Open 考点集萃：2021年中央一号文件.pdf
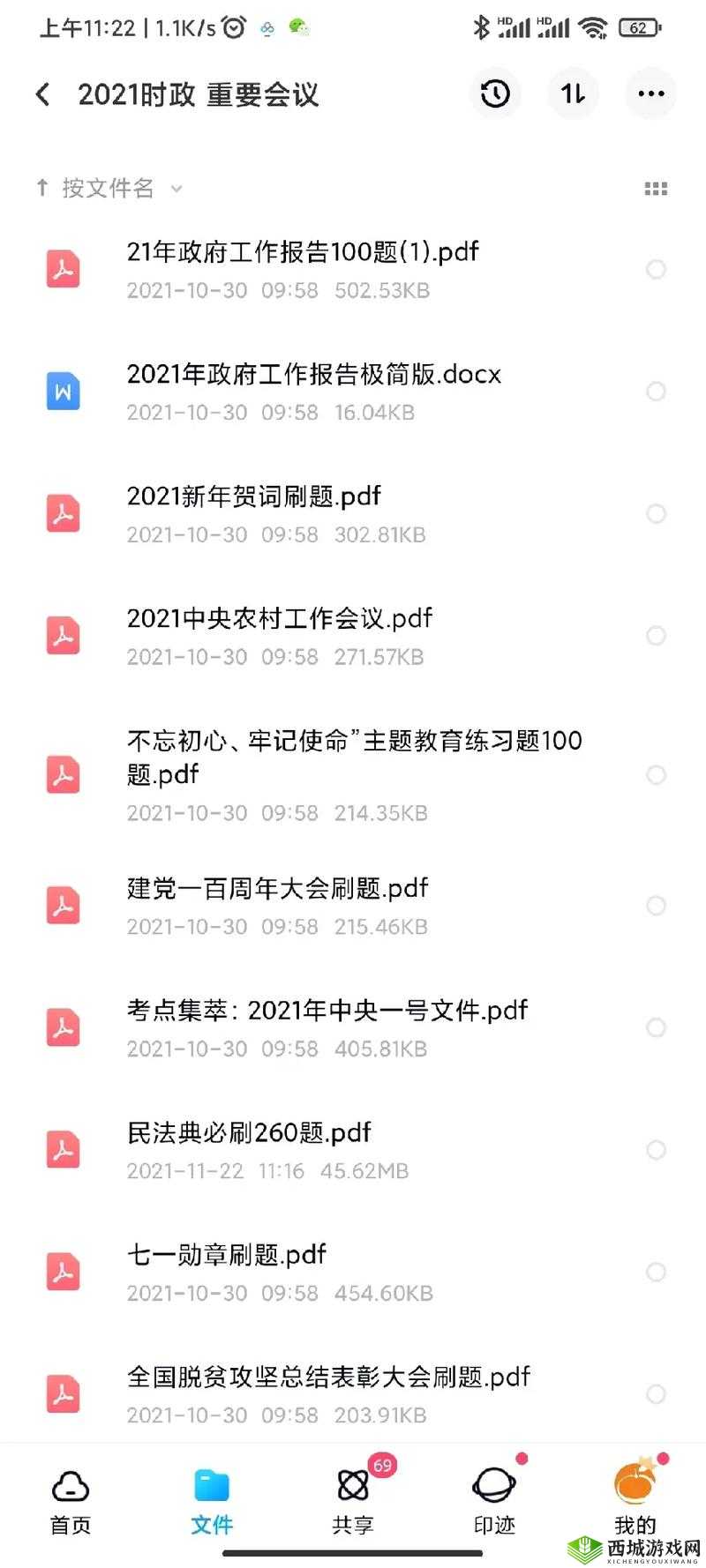This screenshot has height=1568, width=706. [x=327, y=1010]
